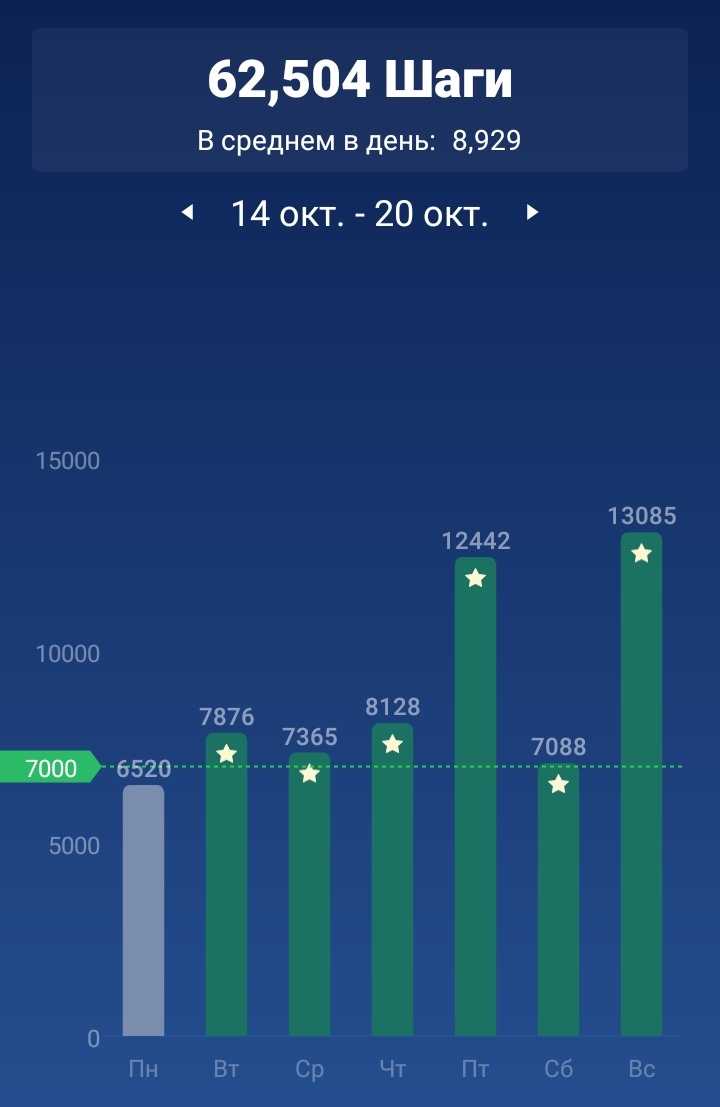Click the daily average 8,929 text
Screen dimensions: 720x1107
[x=360, y=140]
